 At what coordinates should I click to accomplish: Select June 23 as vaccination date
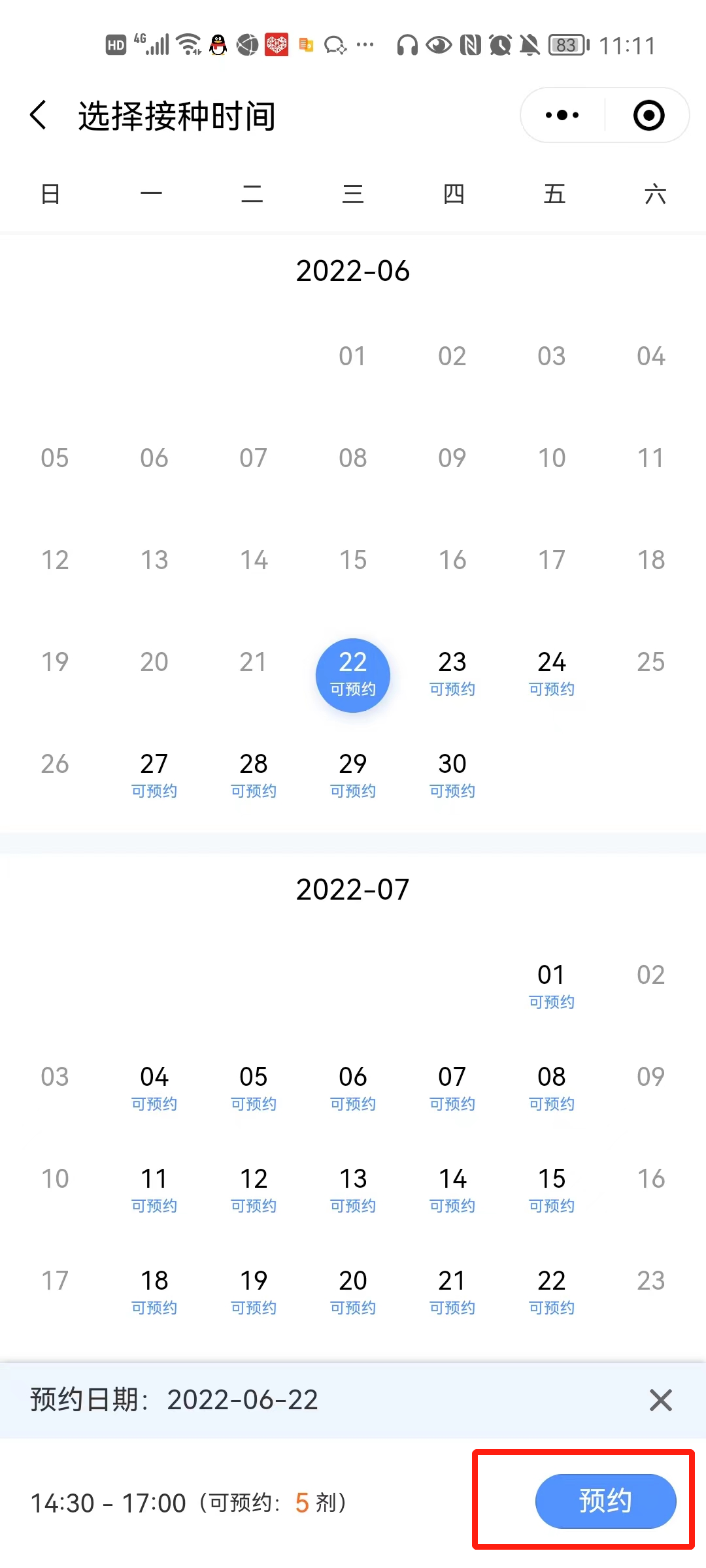[452, 674]
